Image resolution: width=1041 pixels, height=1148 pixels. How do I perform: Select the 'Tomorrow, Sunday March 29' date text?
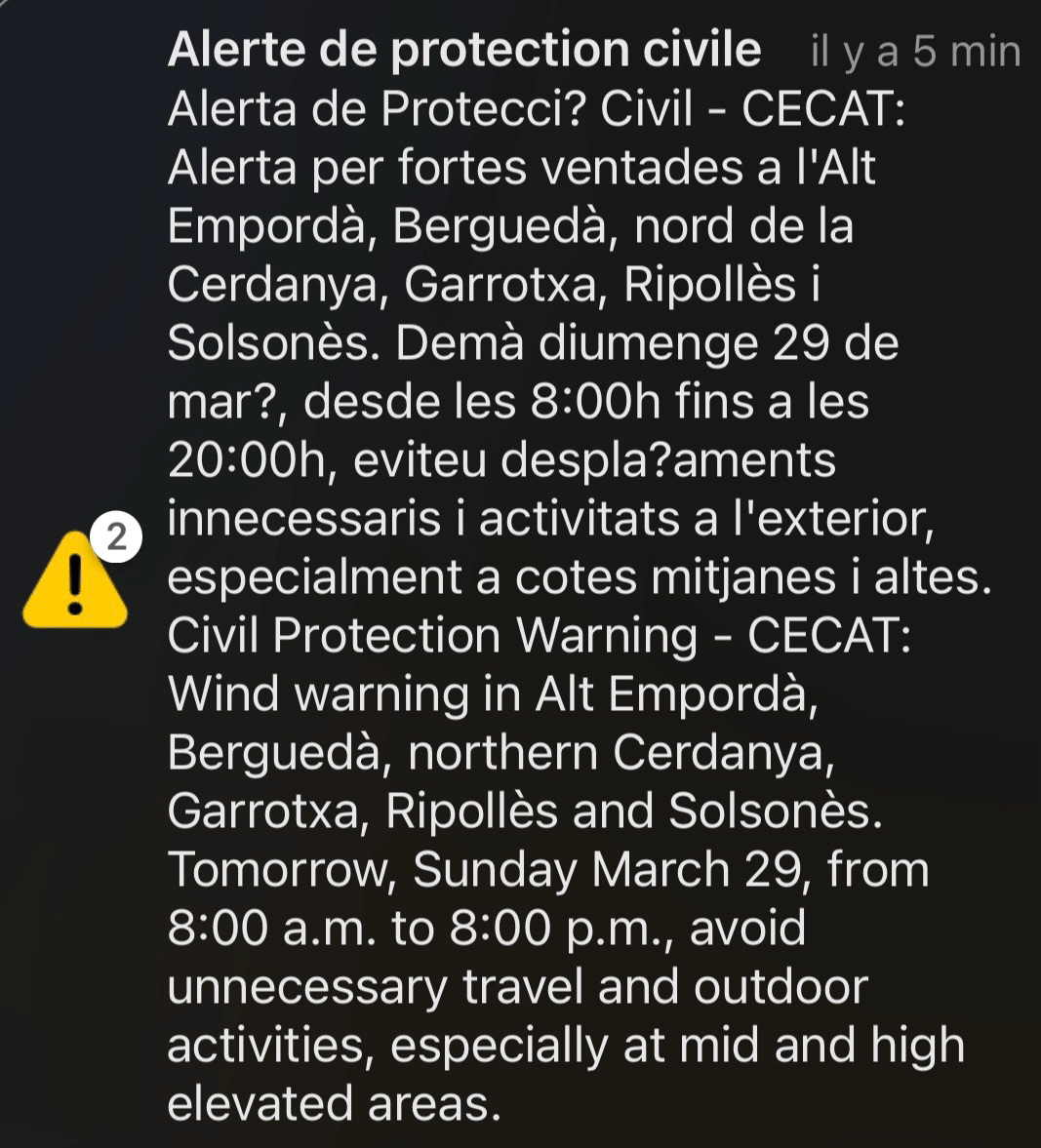[507, 868]
